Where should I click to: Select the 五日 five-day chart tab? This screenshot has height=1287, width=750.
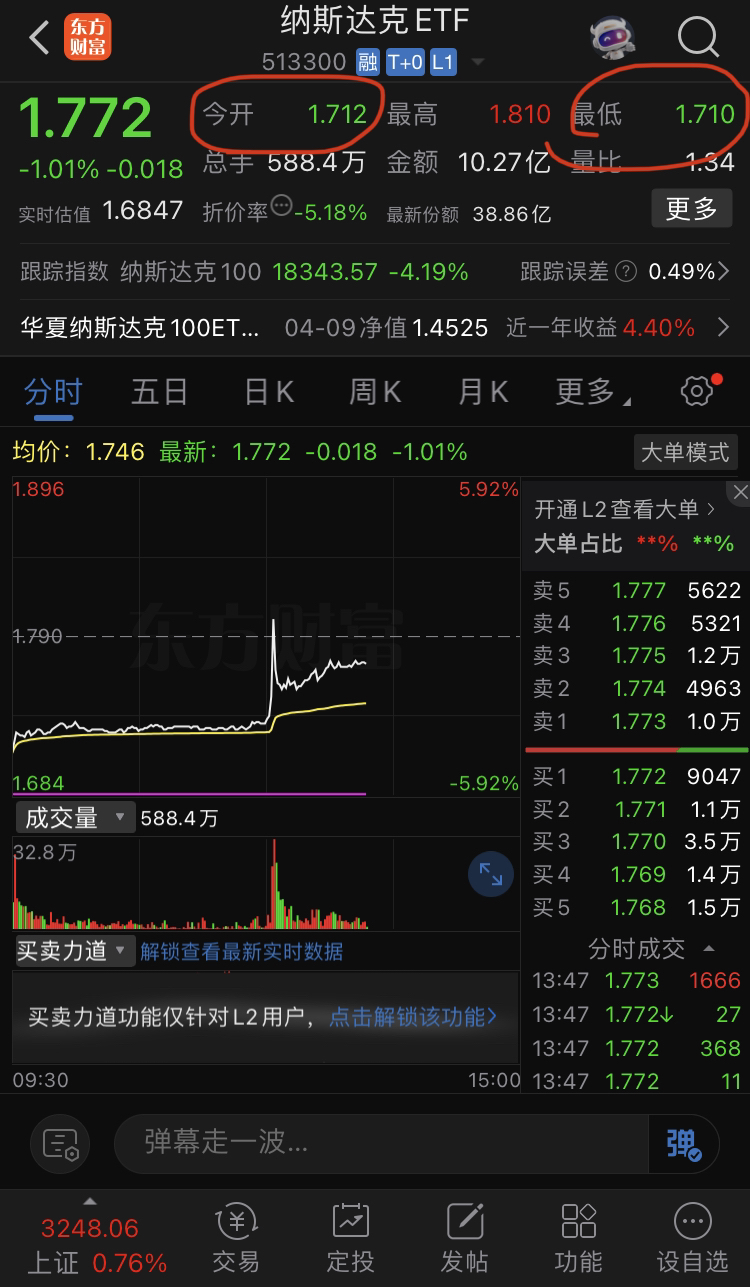[158, 391]
